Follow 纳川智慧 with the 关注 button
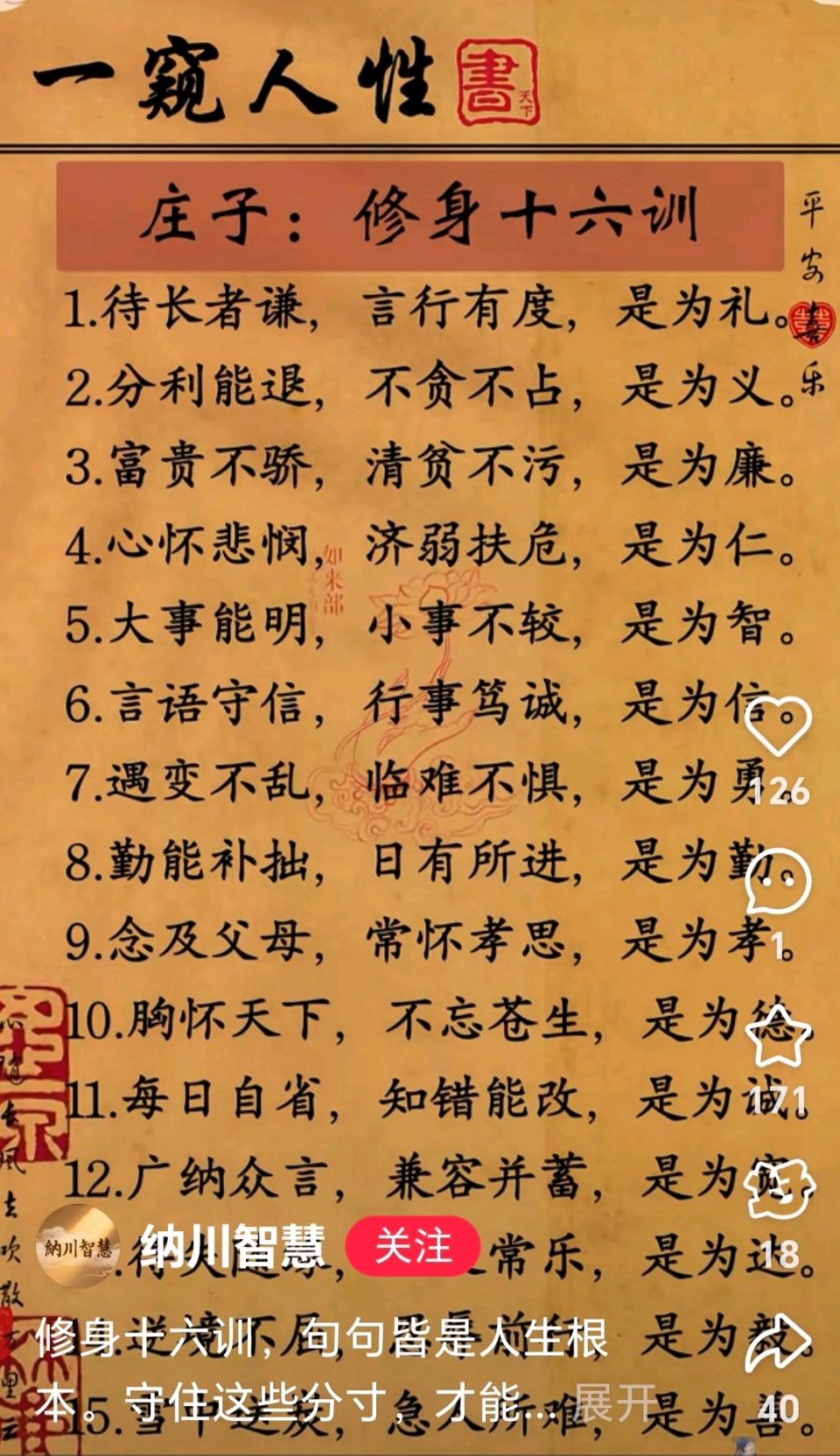This screenshot has width=840, height=1456. 413,1246
